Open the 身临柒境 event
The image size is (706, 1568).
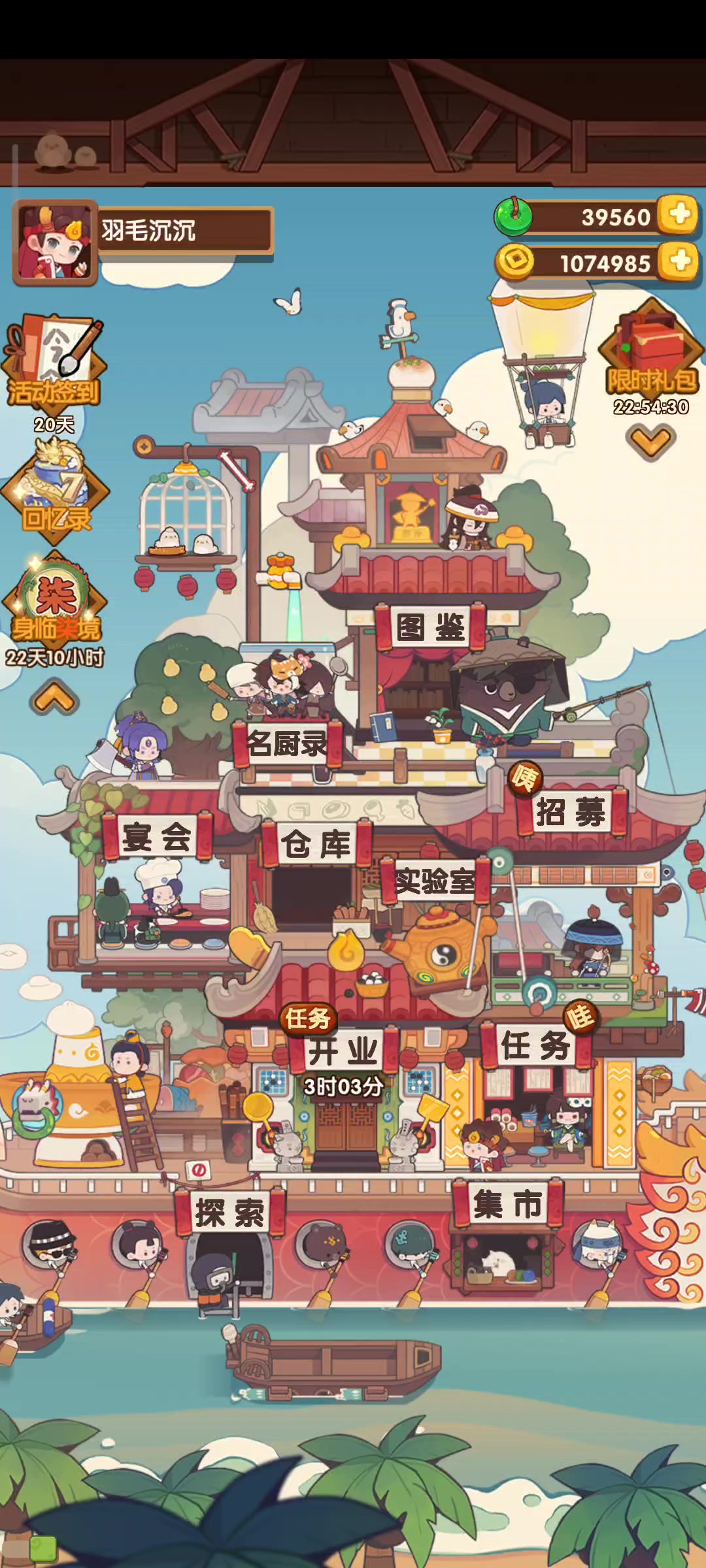tap(55, 601)
